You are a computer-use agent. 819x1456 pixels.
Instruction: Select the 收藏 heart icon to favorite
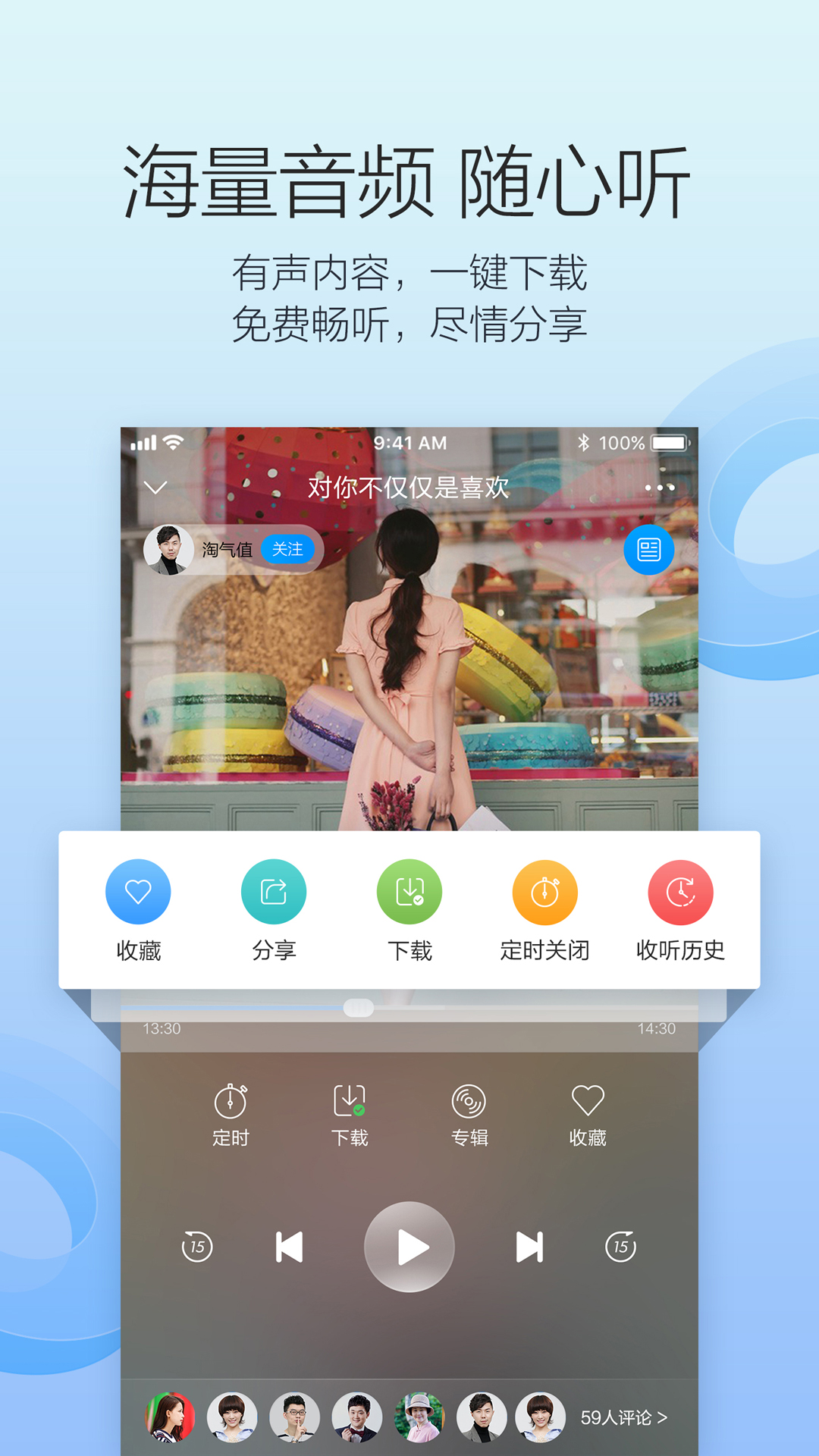coord(136,892)
